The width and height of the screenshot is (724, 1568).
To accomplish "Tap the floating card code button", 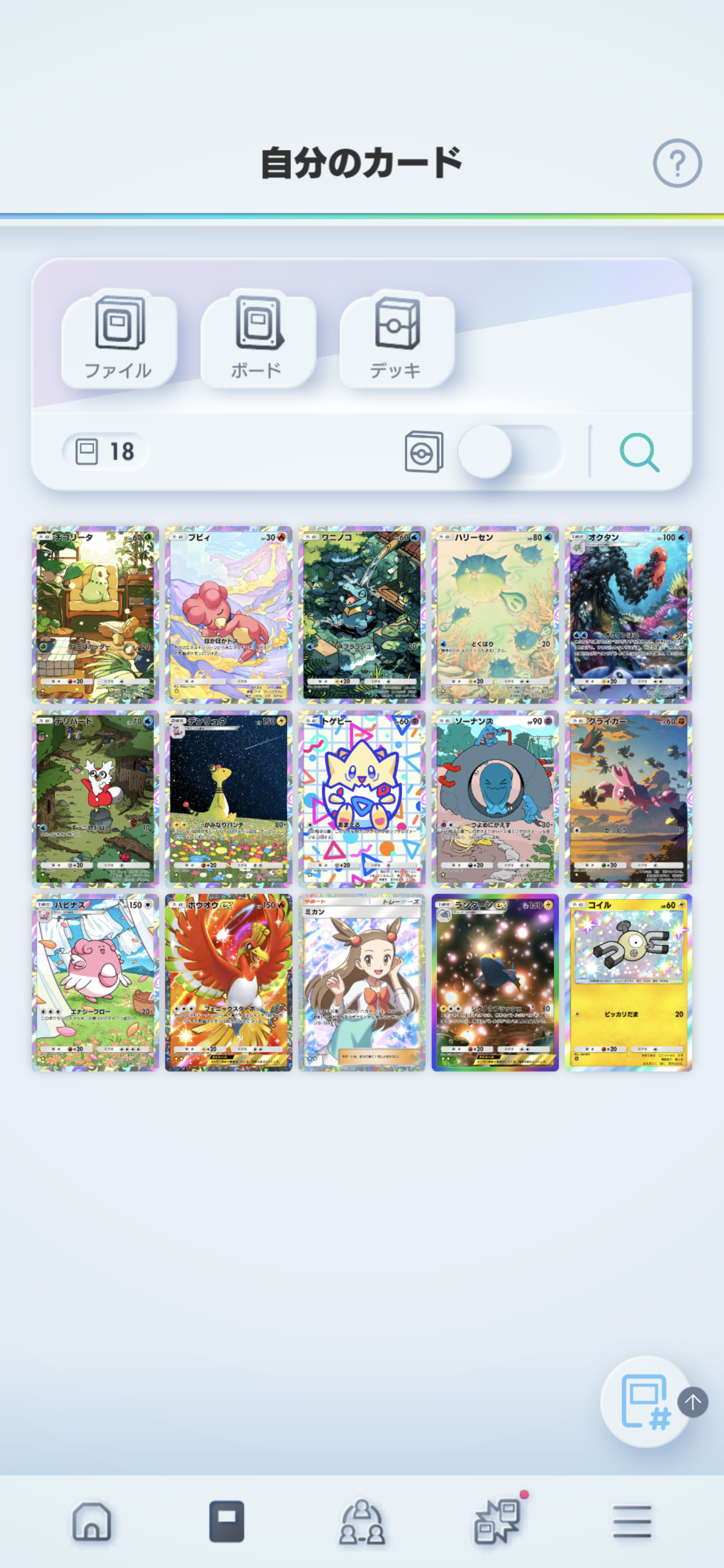I will [x=646, y=1402].
